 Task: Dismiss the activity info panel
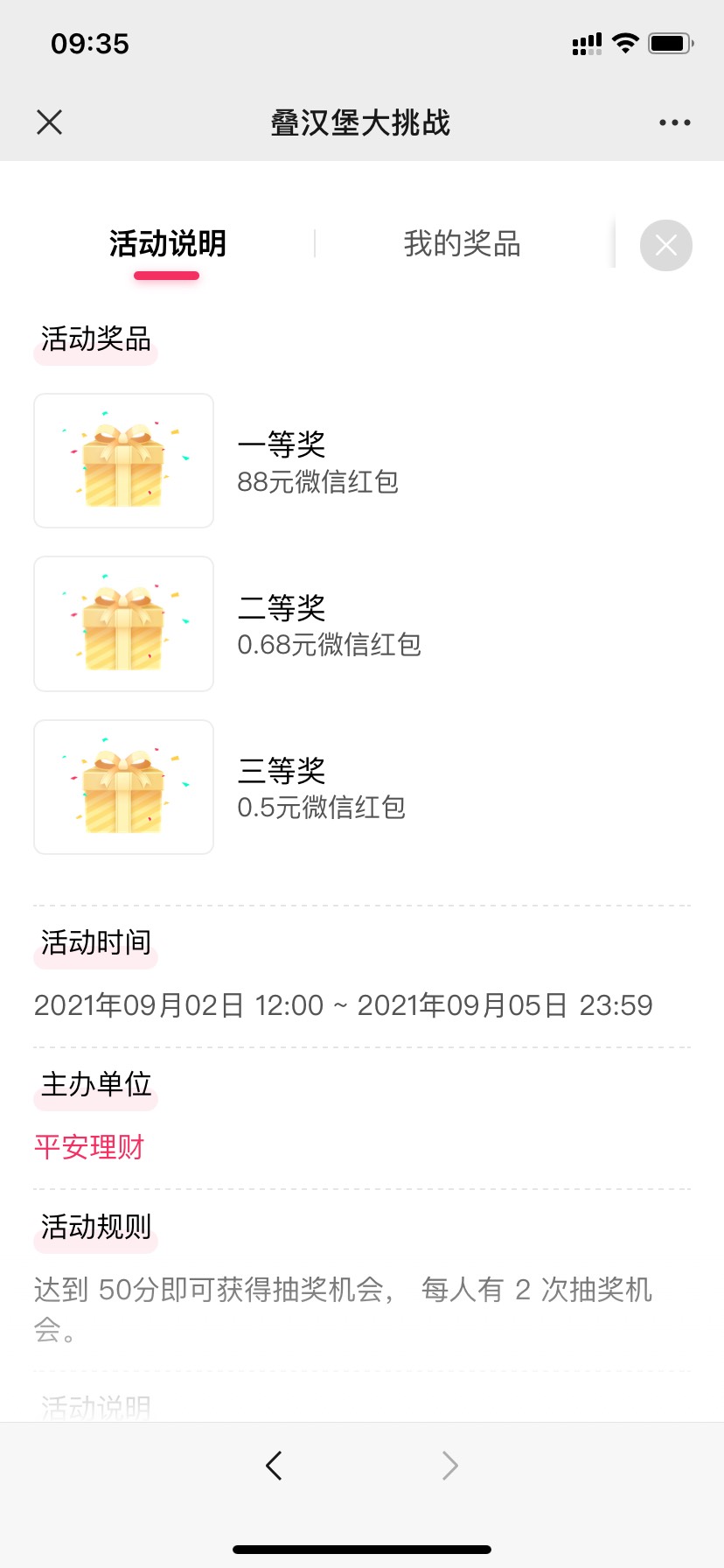pyautogui.click(x=665, y=245)
